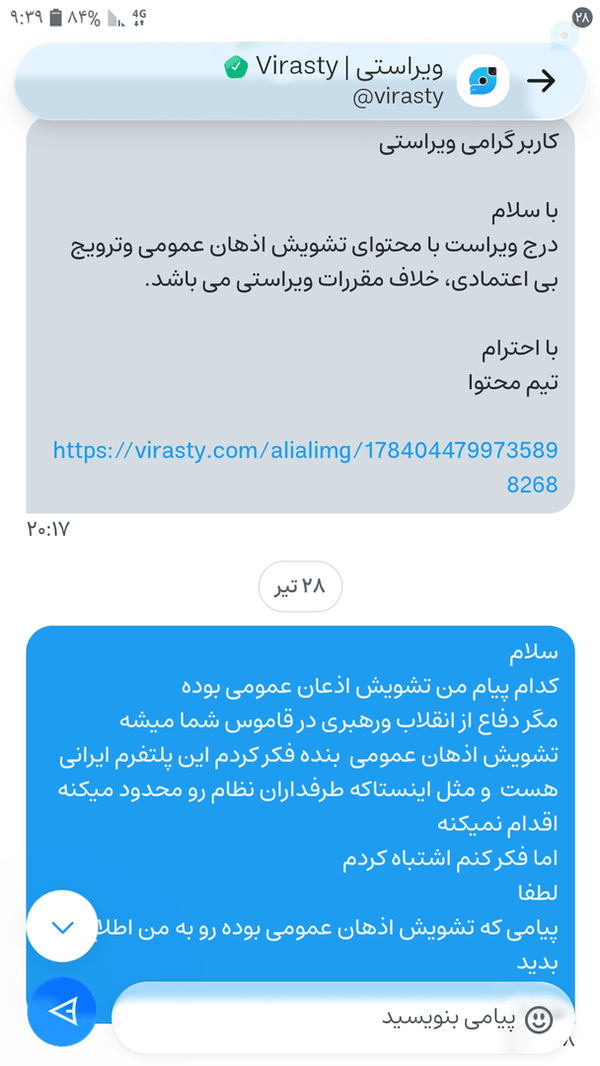This screenshot has height=1066, width=600.
Task: Go back using the header arrow
Action: coord(542,82)
